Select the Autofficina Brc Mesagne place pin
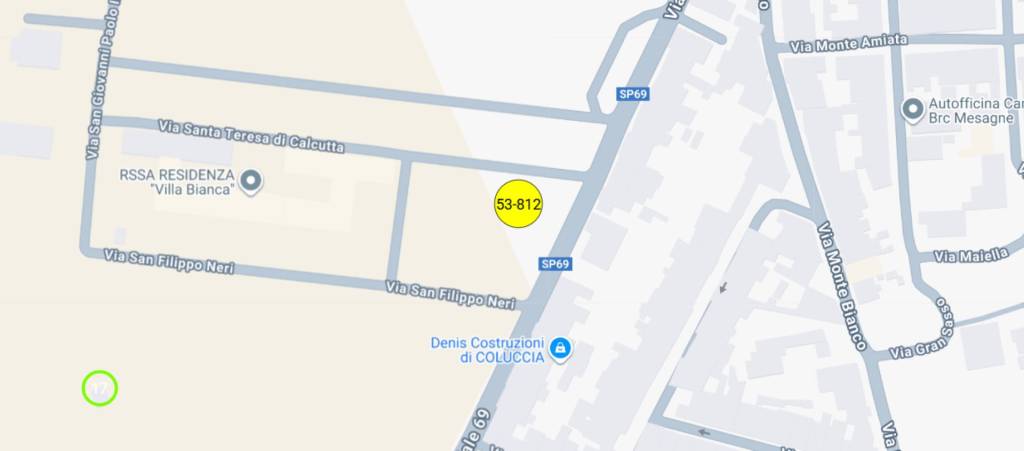The image size is (1024, 451). [912, 109]
